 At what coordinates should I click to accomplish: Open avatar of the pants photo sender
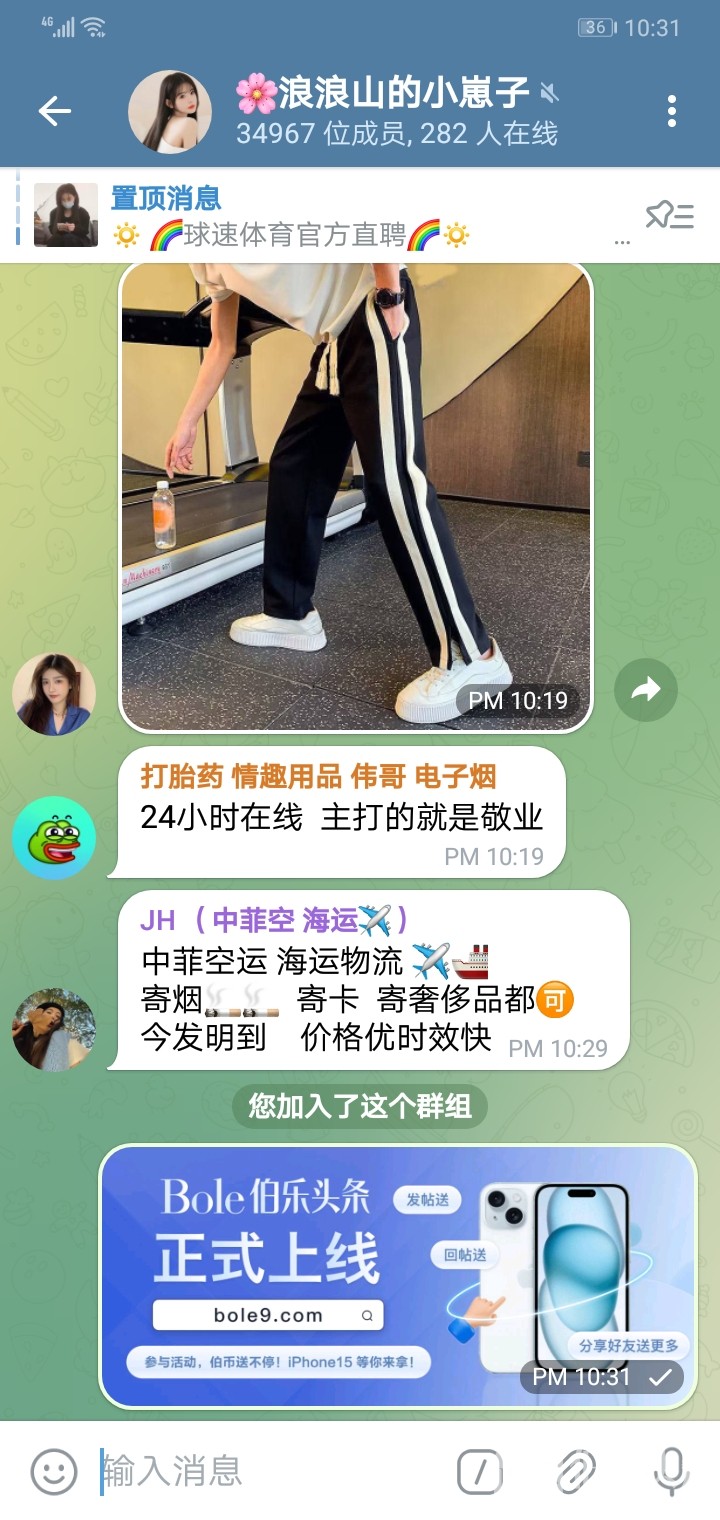coord(54,694)
